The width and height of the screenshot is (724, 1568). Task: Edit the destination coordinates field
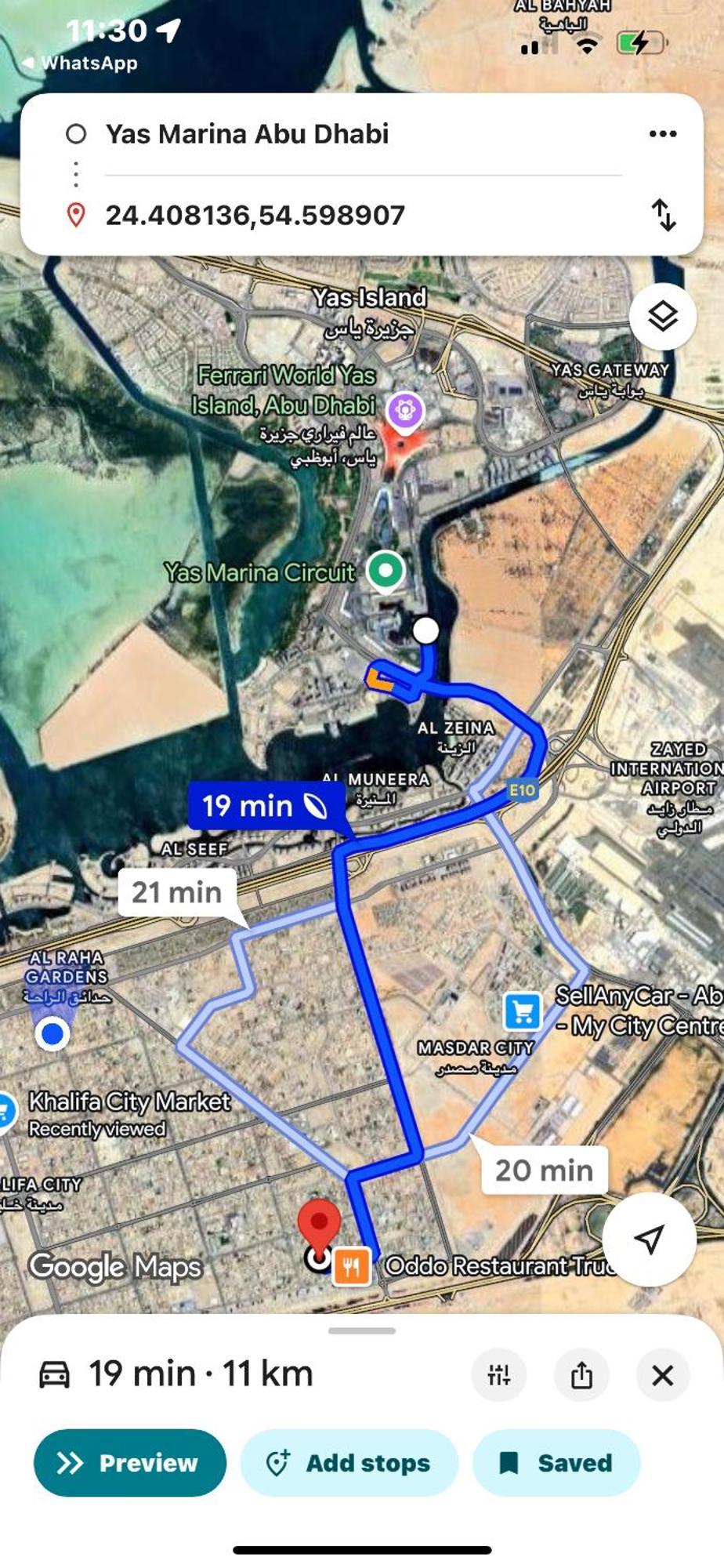(255, 215)
